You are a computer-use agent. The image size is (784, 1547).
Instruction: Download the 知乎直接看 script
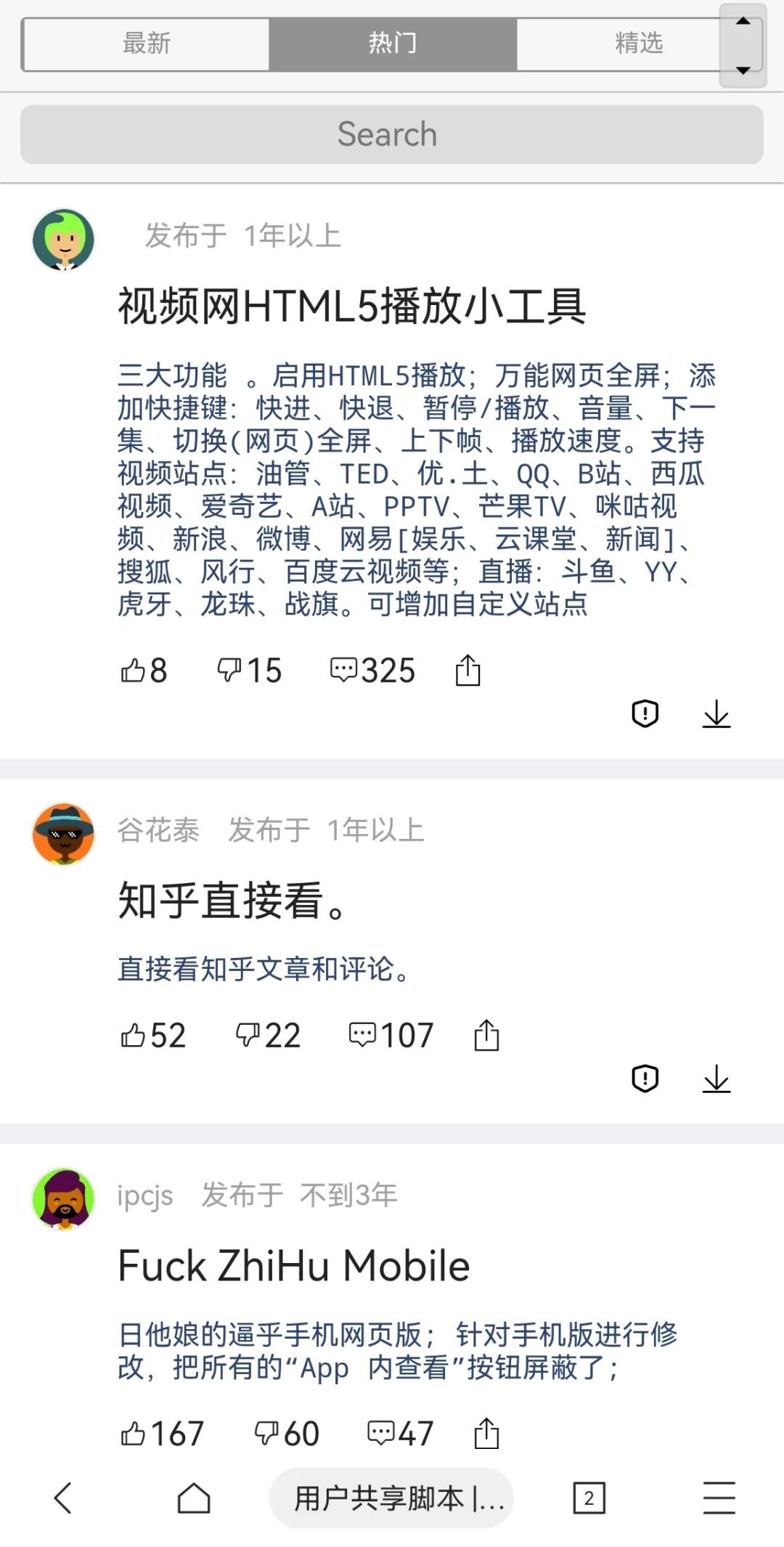click(x=716, y=1079)
